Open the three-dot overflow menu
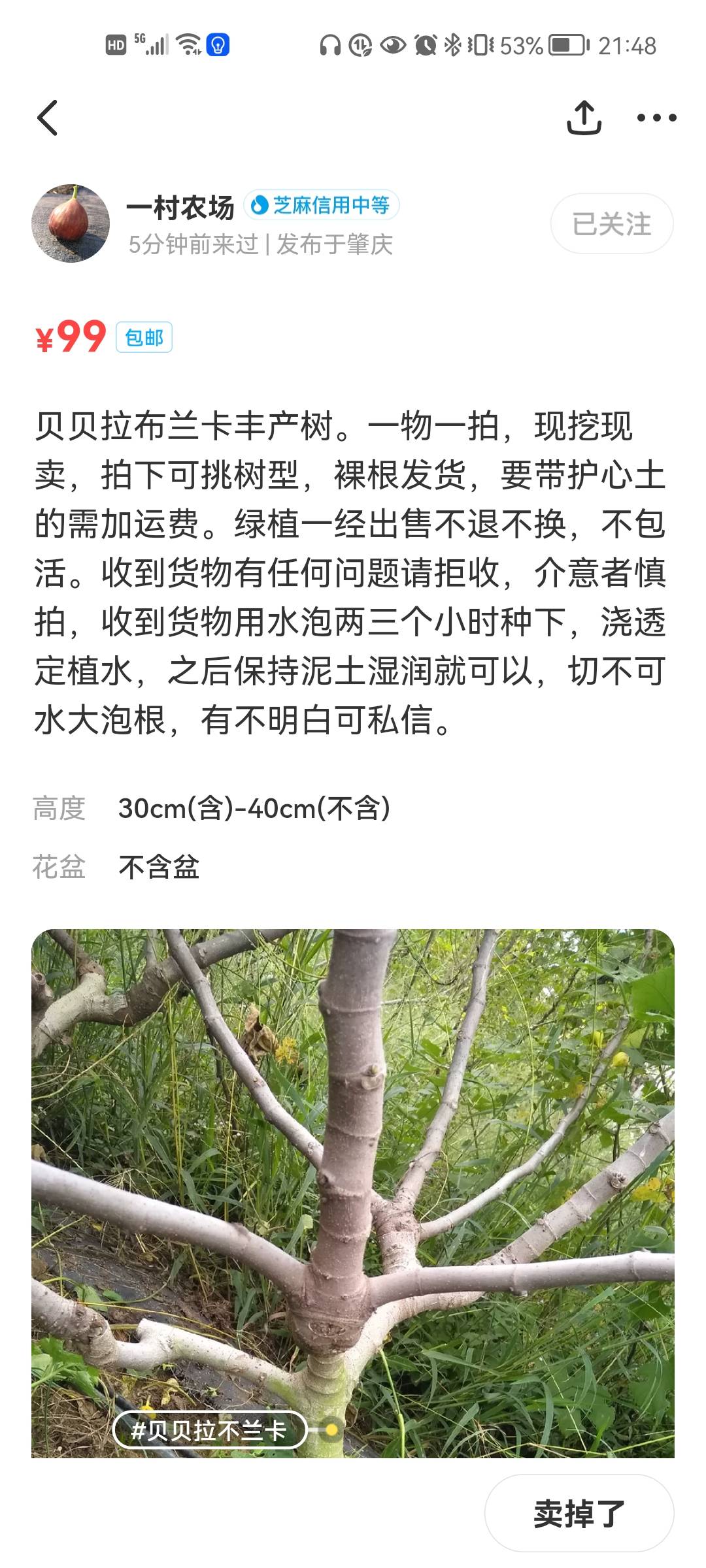 click(656, 118)
